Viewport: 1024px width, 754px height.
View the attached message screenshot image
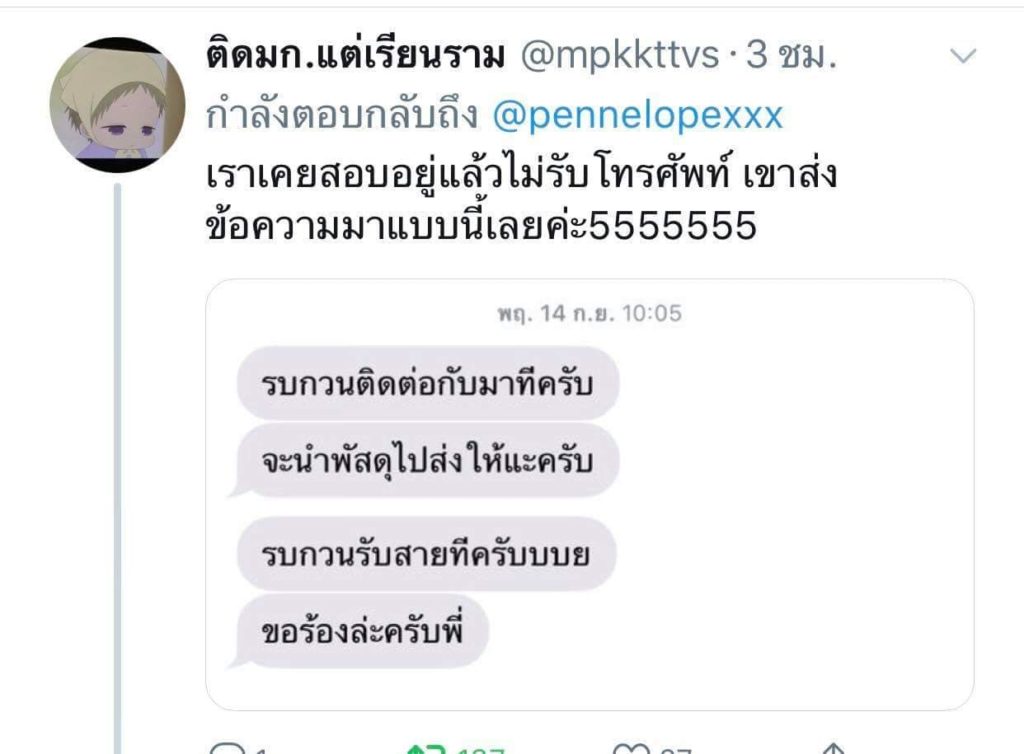(589, 494)
